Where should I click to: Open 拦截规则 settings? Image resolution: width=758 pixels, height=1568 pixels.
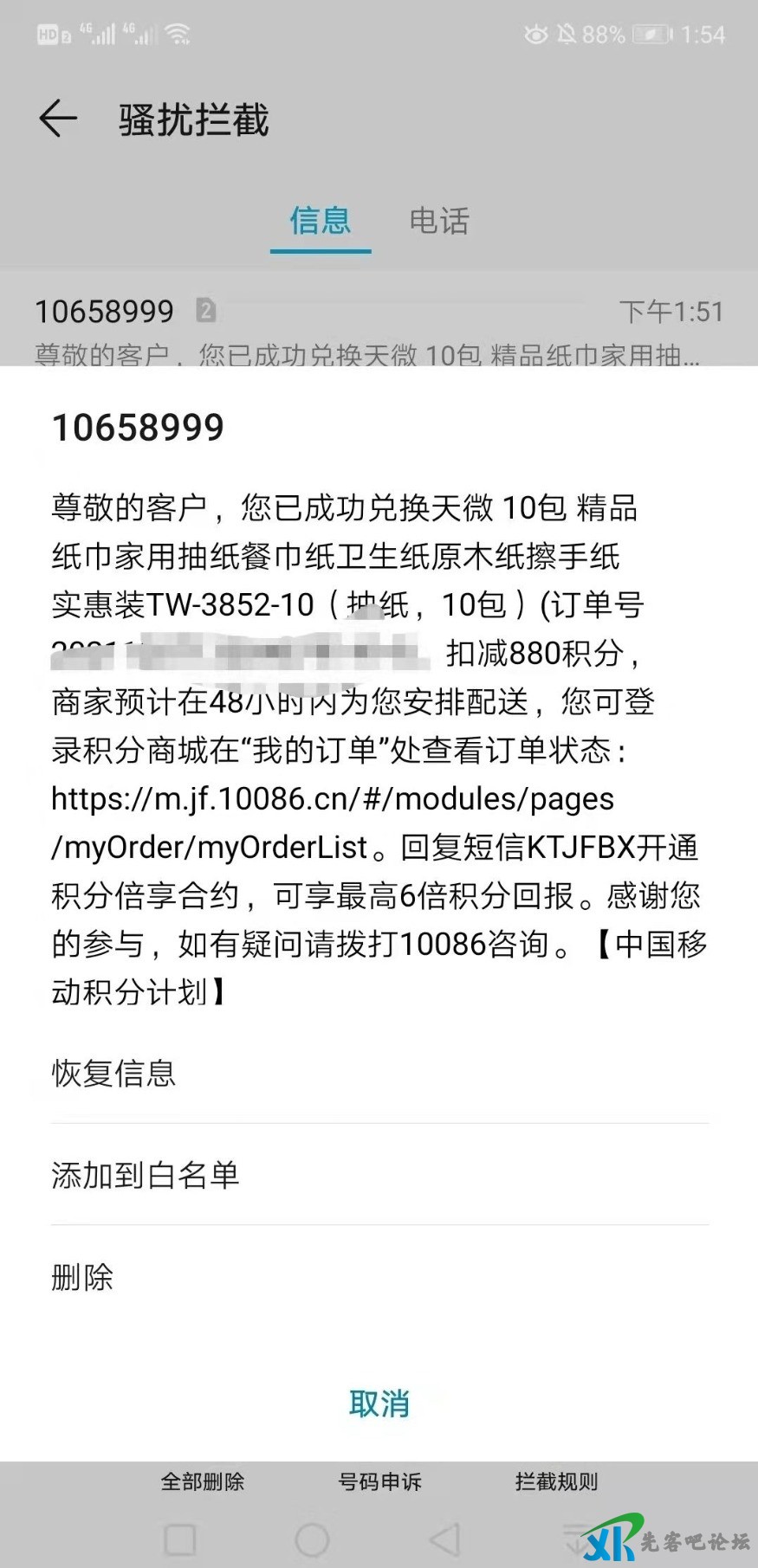[556, 1482]
